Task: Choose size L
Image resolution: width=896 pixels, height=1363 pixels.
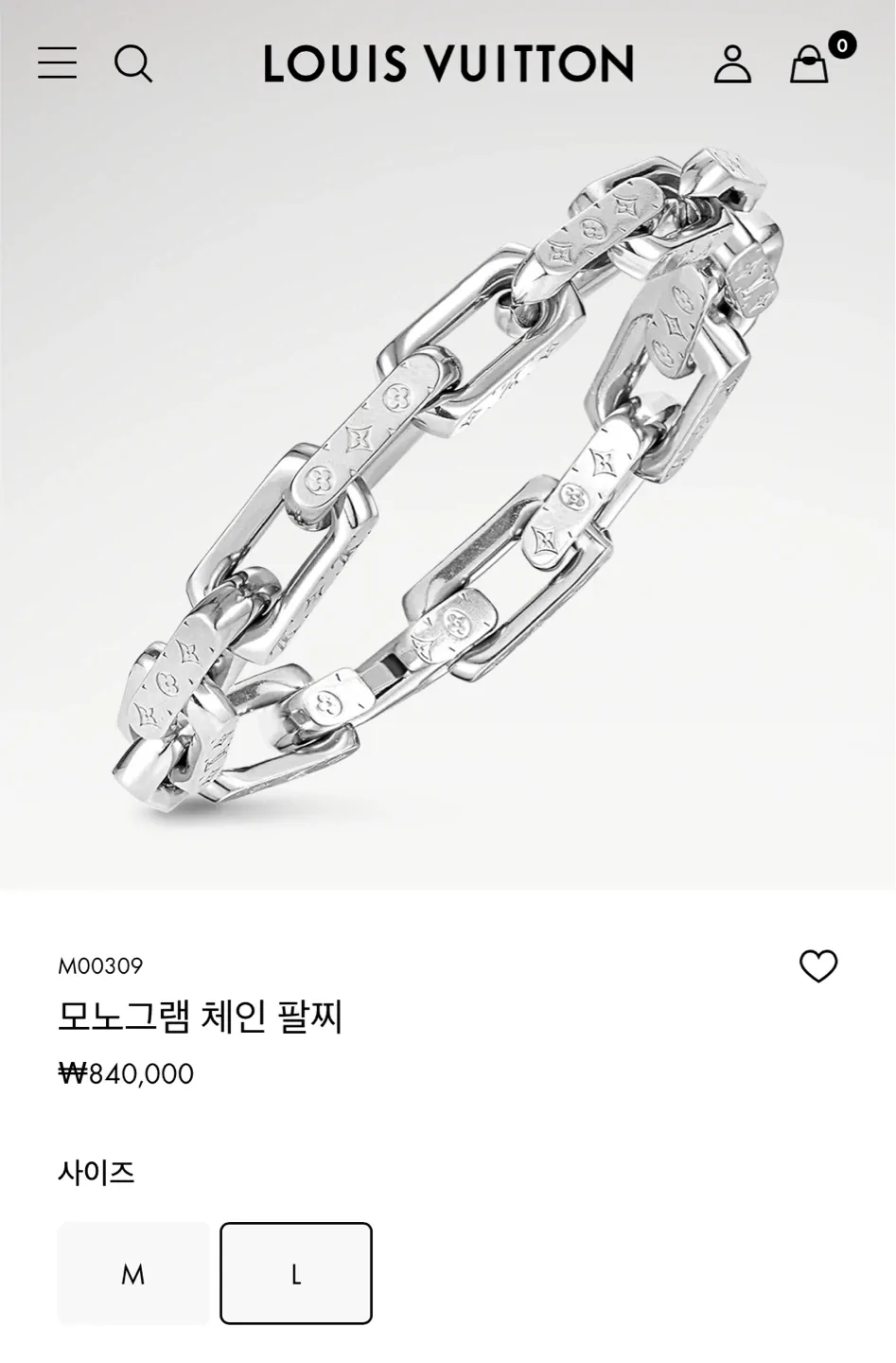Action: point(296,1274)
